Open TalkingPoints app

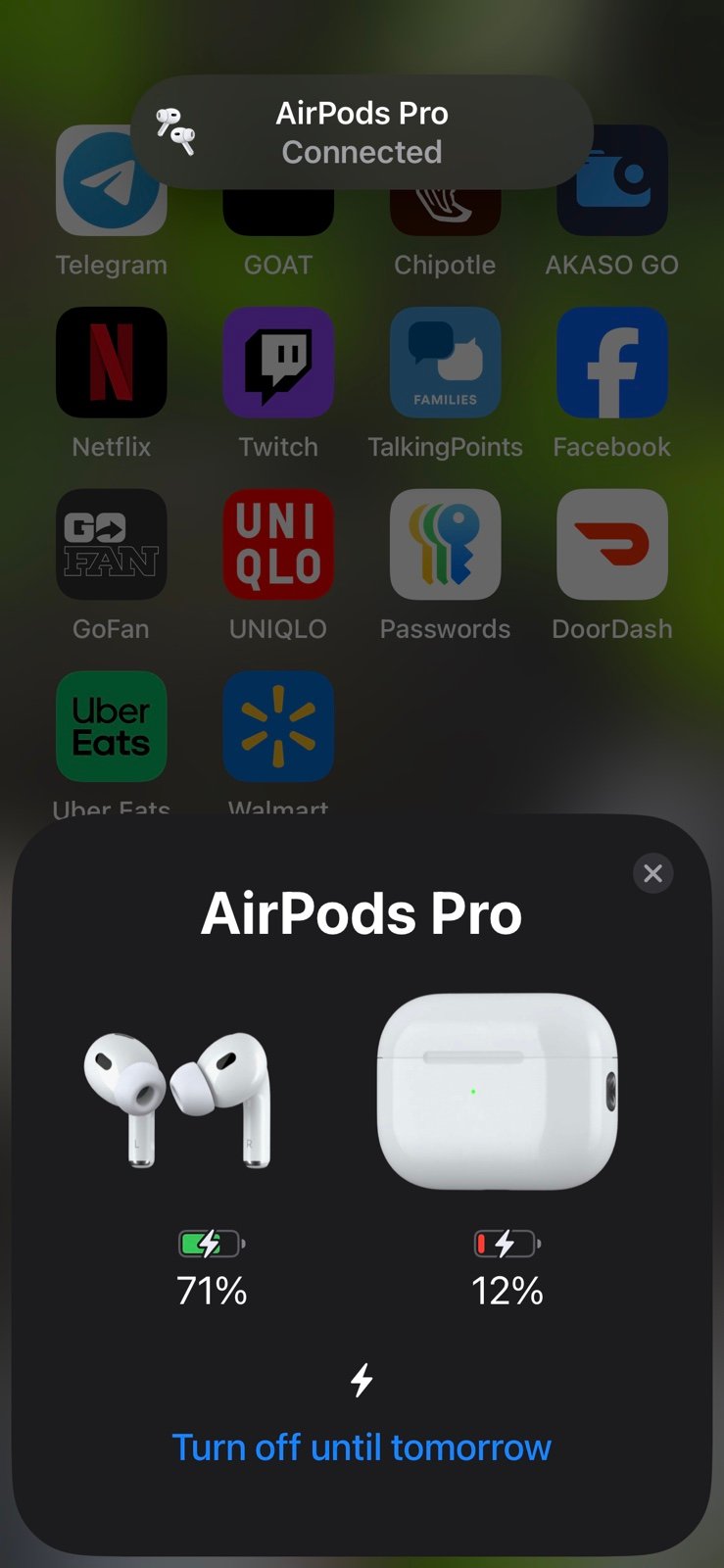pos(445,363)
